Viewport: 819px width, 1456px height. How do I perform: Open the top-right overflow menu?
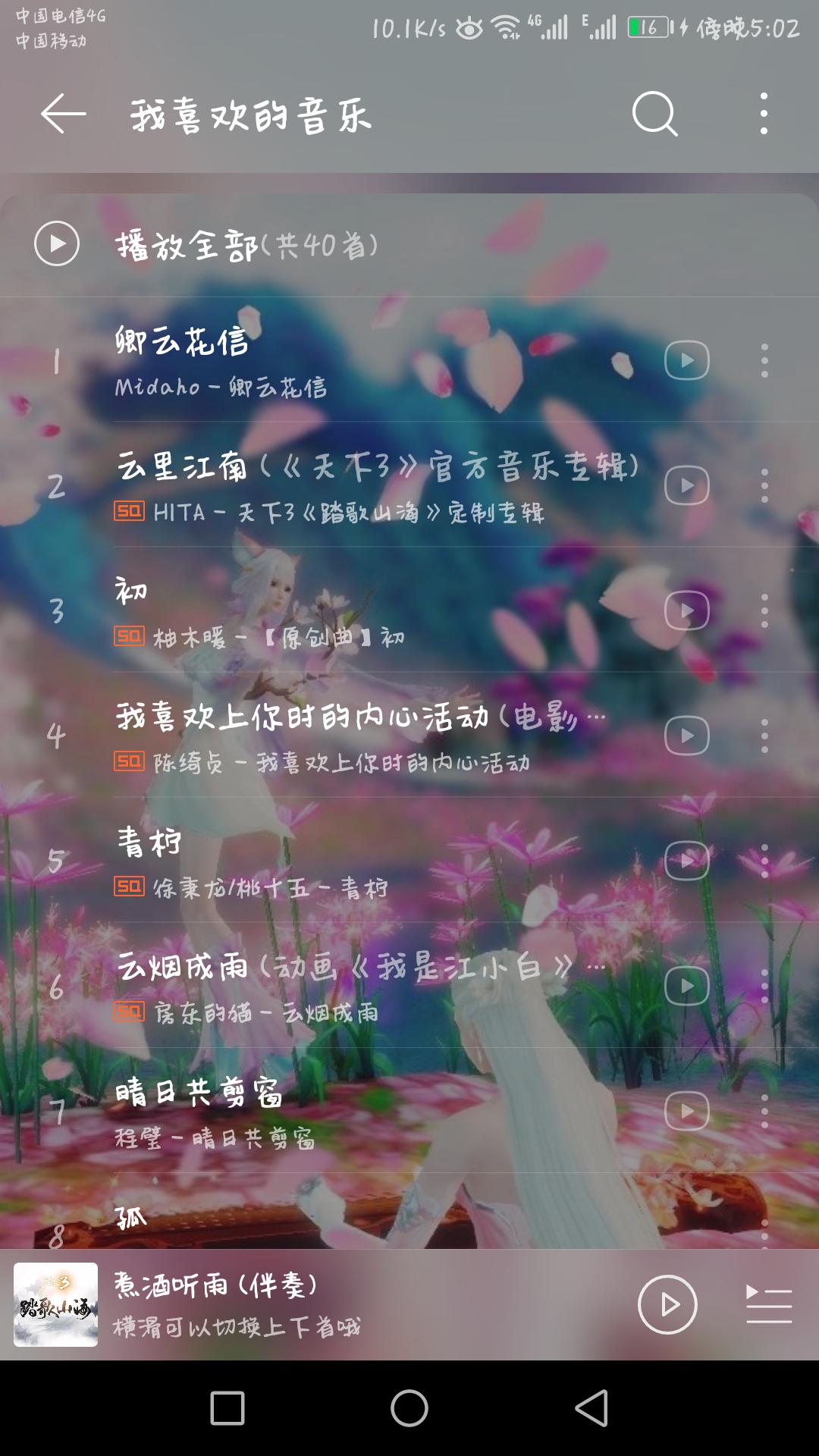pyautogui.click(x=764, y=115)
